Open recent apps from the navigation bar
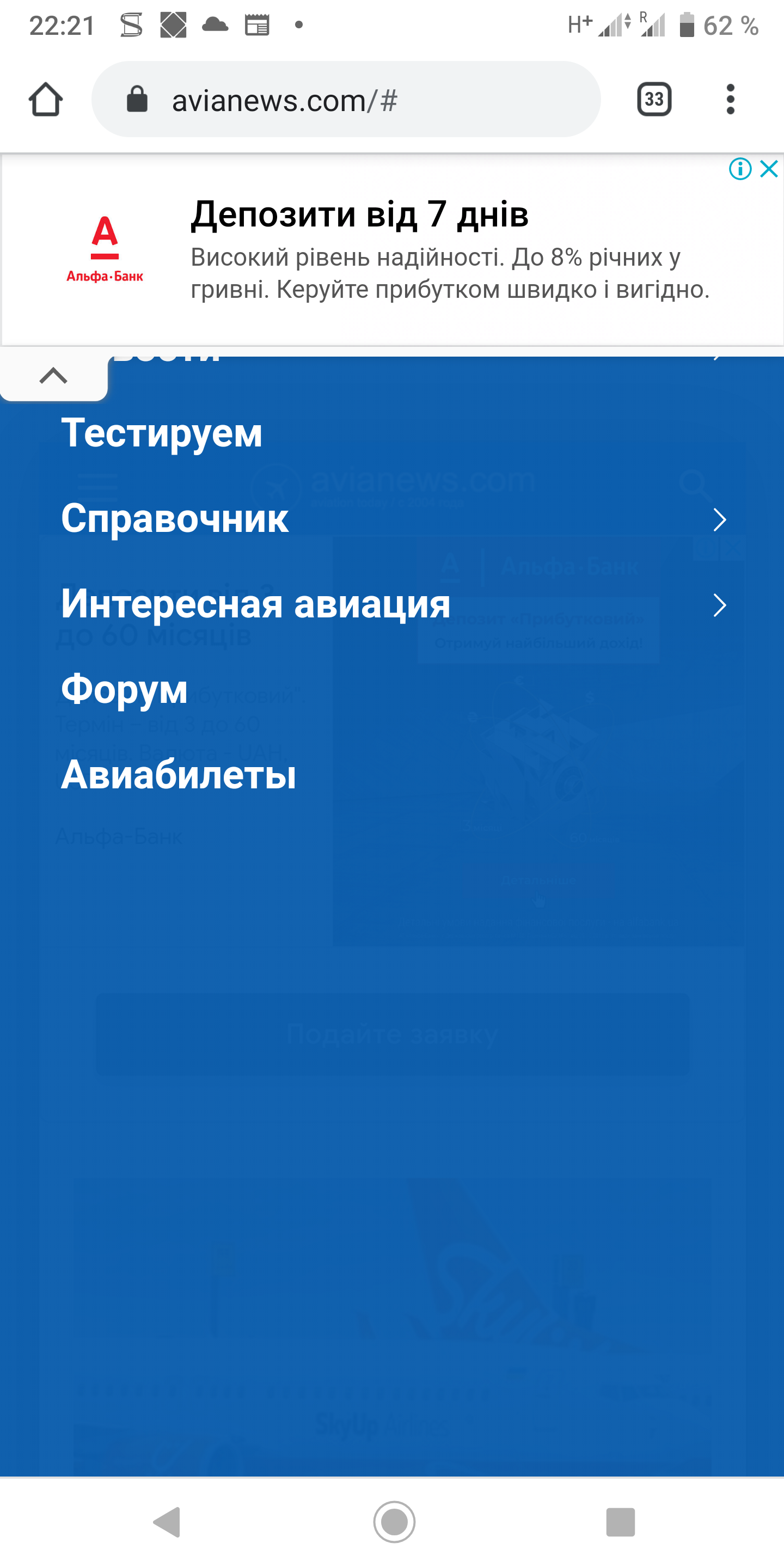The height and width of the screenshot is (1568, 784). (620, 1522)
